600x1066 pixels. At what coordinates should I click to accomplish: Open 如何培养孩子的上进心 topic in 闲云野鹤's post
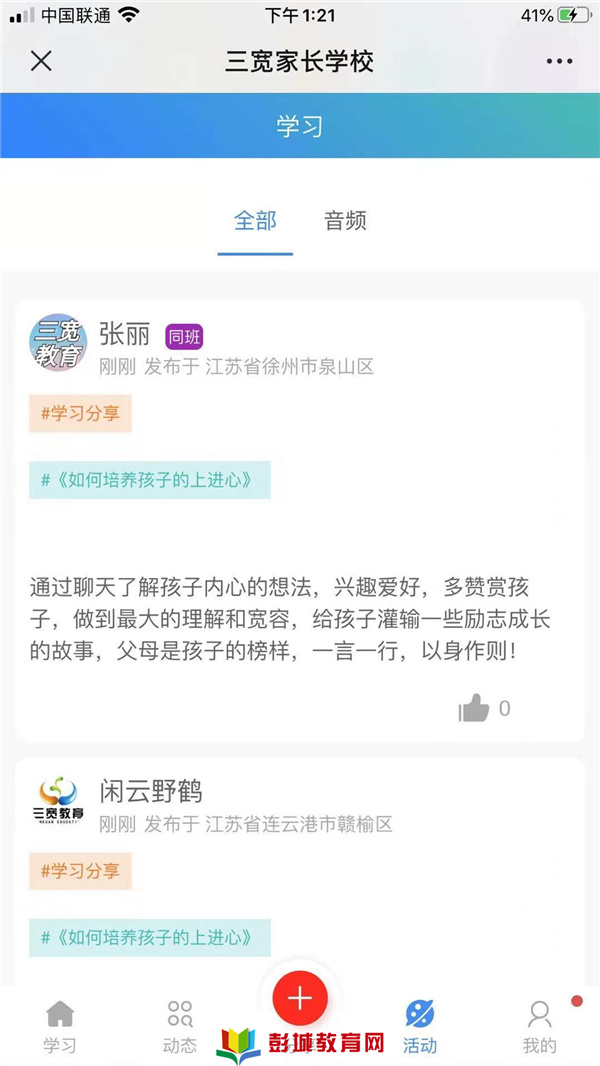149,938
